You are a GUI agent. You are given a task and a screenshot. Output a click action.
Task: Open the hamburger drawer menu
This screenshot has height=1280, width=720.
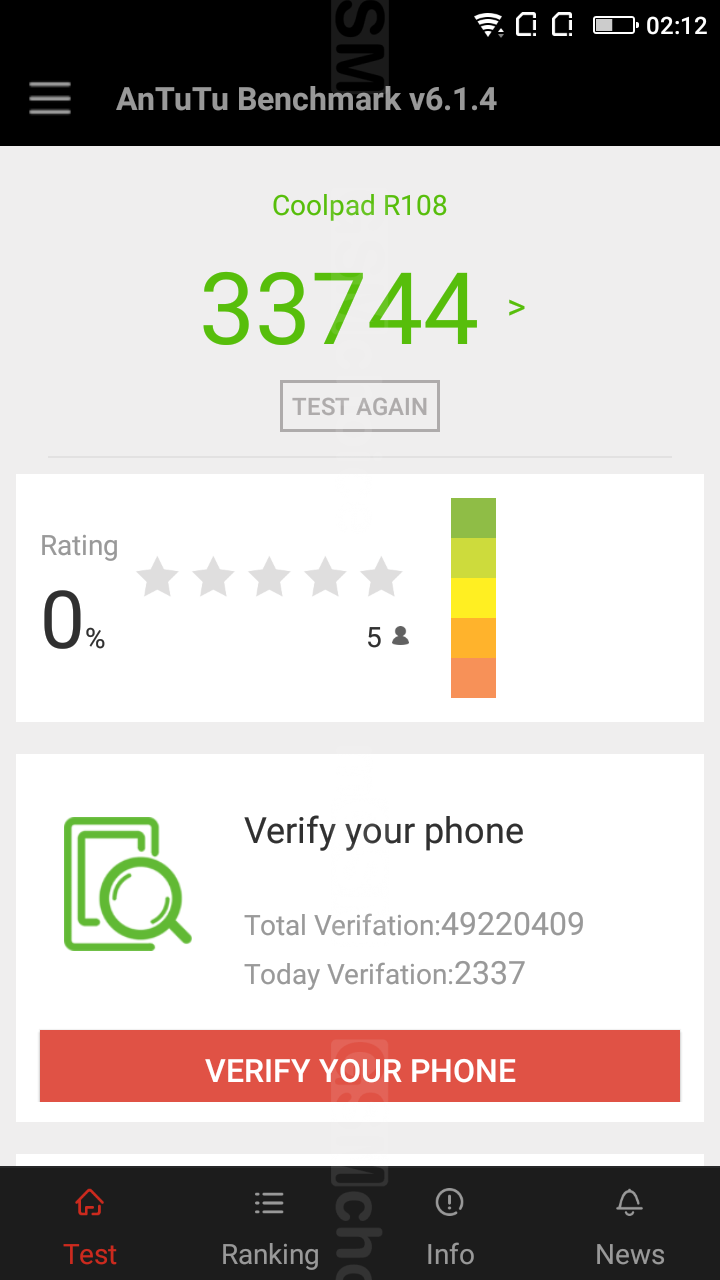pyautogui.click(x=50, y=98)
